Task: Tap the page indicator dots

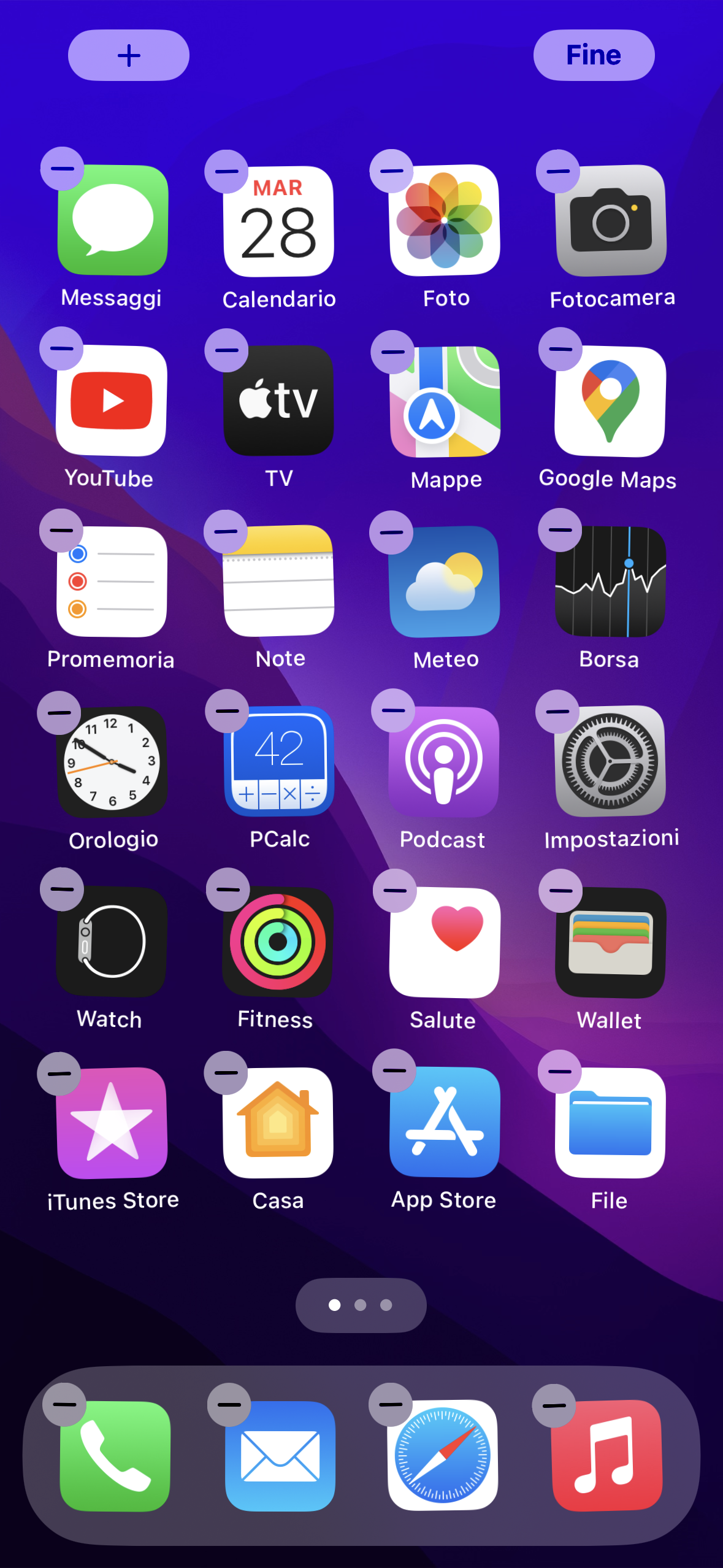Action: (x=361, y=1305)
